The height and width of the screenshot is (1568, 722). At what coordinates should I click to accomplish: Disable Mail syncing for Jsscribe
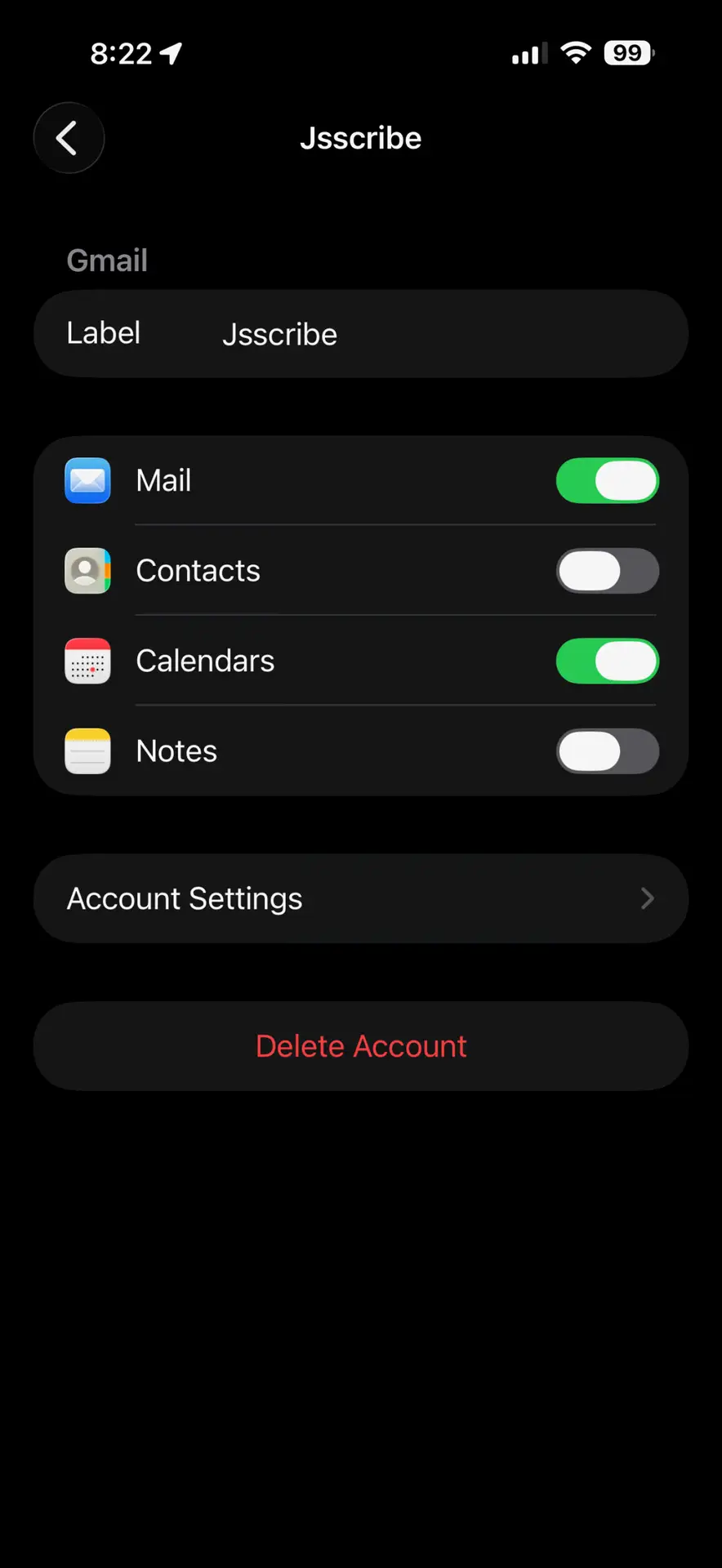tap(607, 480)
